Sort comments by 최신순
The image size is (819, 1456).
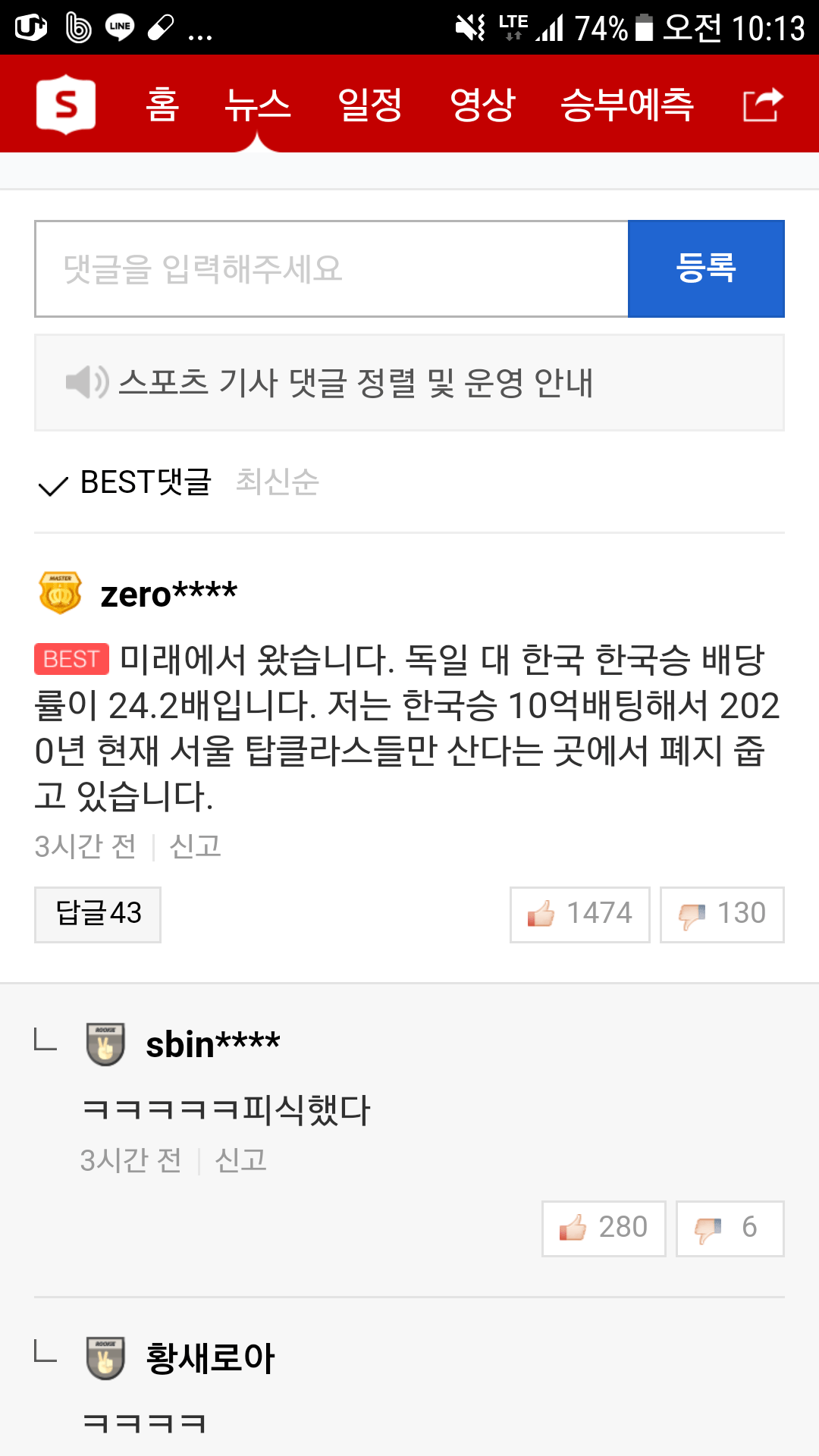point(278,482)
